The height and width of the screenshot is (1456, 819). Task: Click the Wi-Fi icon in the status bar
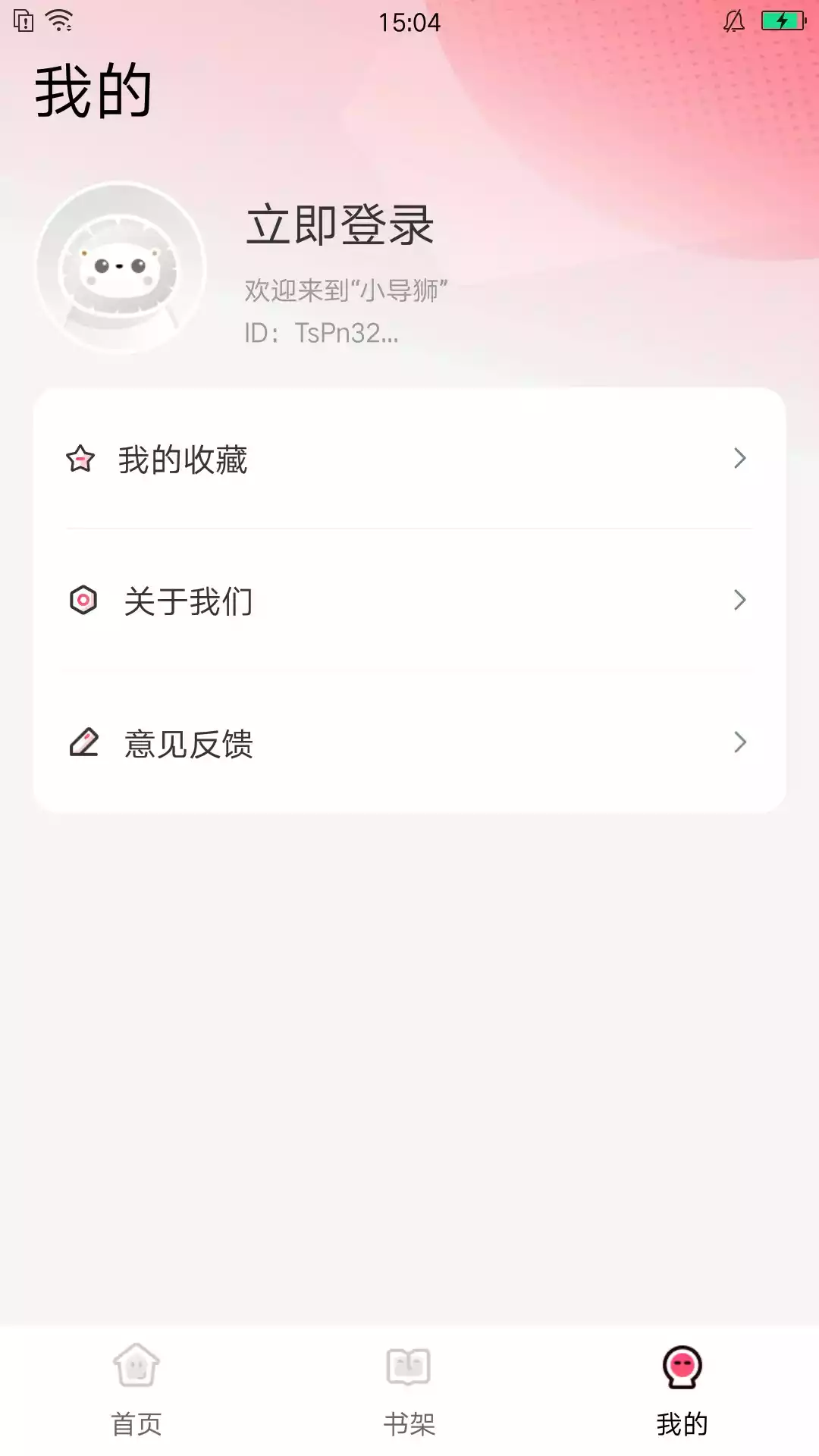[x=59, y=20]
